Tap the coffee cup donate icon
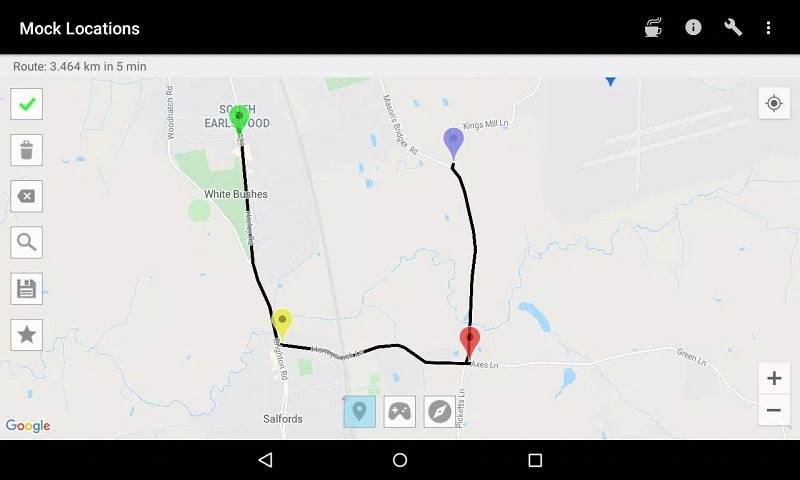800x480 pixels. click(x=653, y=28)
